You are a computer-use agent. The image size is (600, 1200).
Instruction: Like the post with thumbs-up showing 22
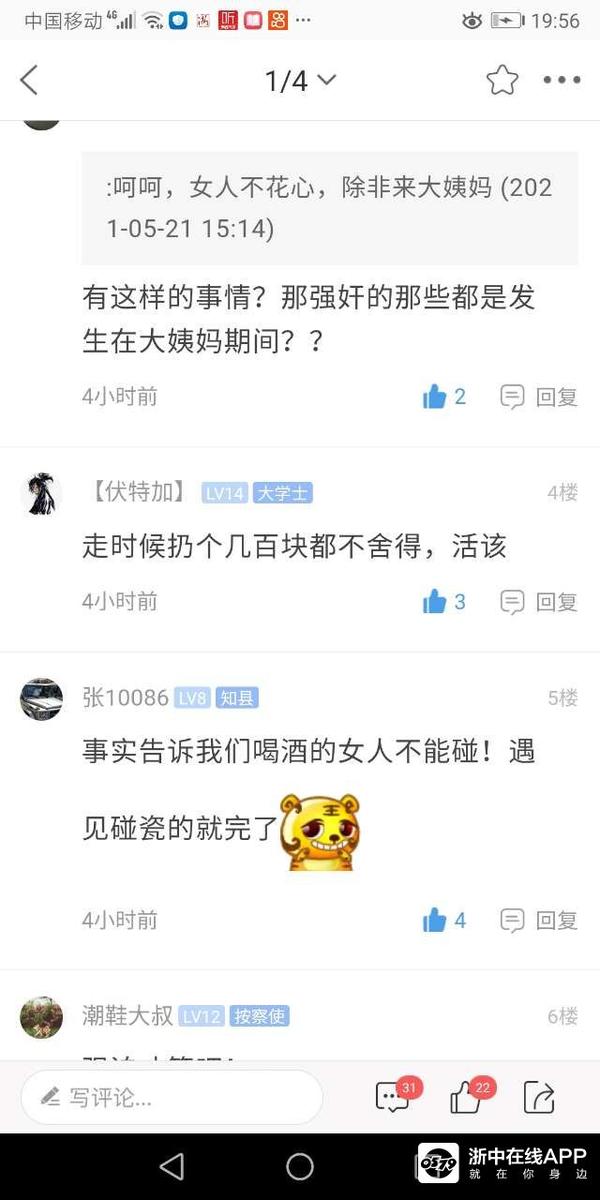(x=466, y=1098)
